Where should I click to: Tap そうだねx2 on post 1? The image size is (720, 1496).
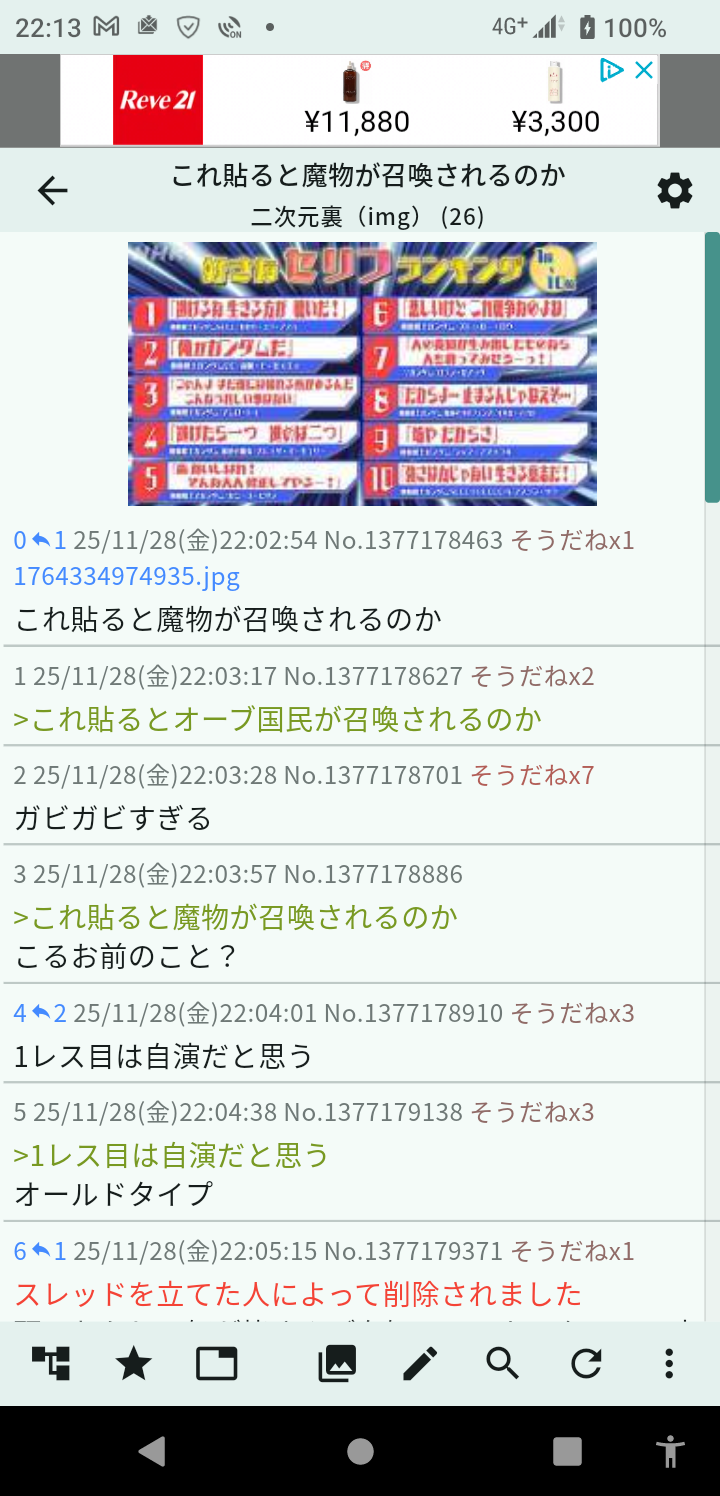pyautogui.click(x=532, y=677)
